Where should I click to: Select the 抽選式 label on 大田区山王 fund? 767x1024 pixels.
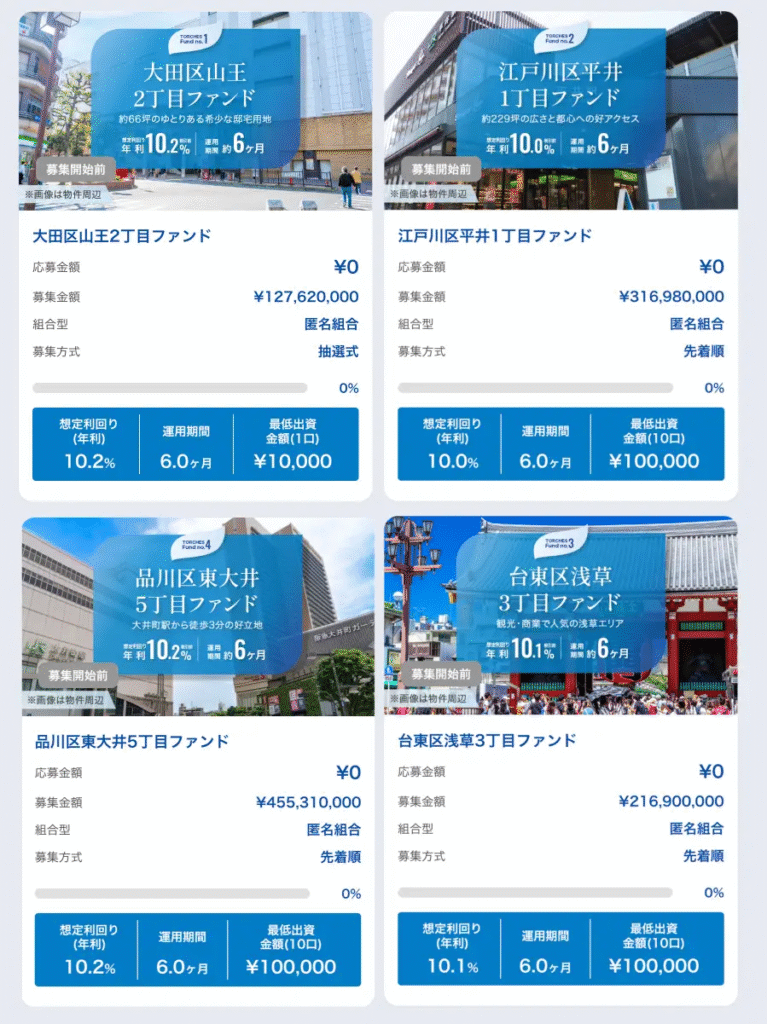(x=335, y=351)
